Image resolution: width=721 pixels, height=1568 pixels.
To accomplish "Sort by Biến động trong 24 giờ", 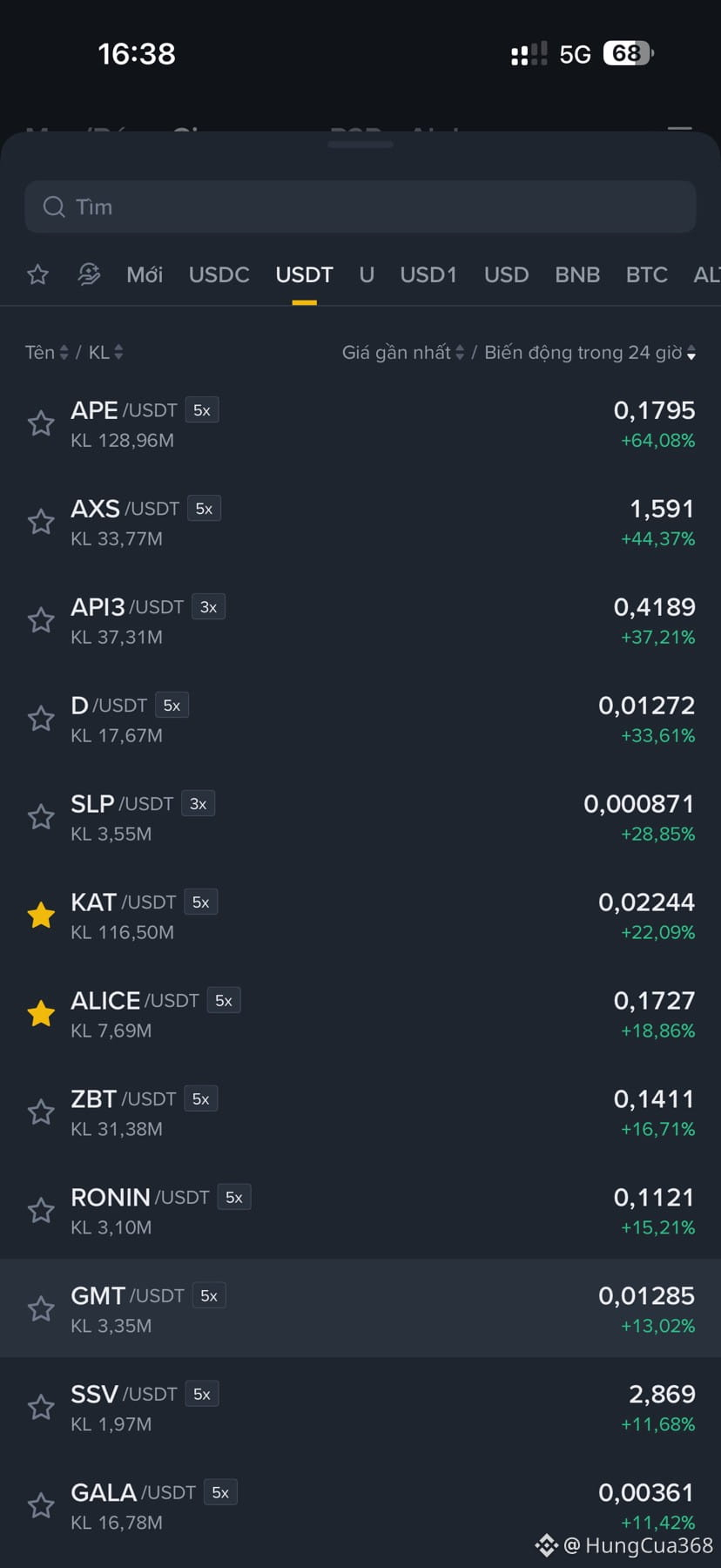I will coord(590,353).
